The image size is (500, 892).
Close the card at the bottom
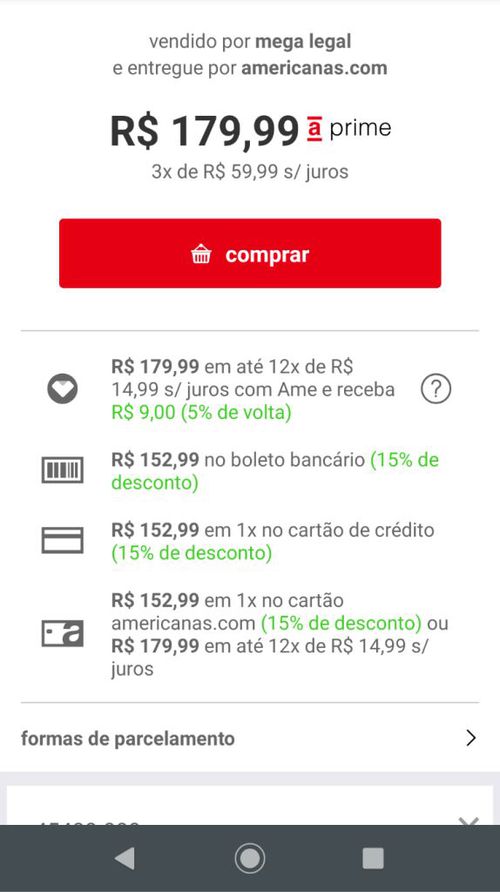(x=468, y=820)
